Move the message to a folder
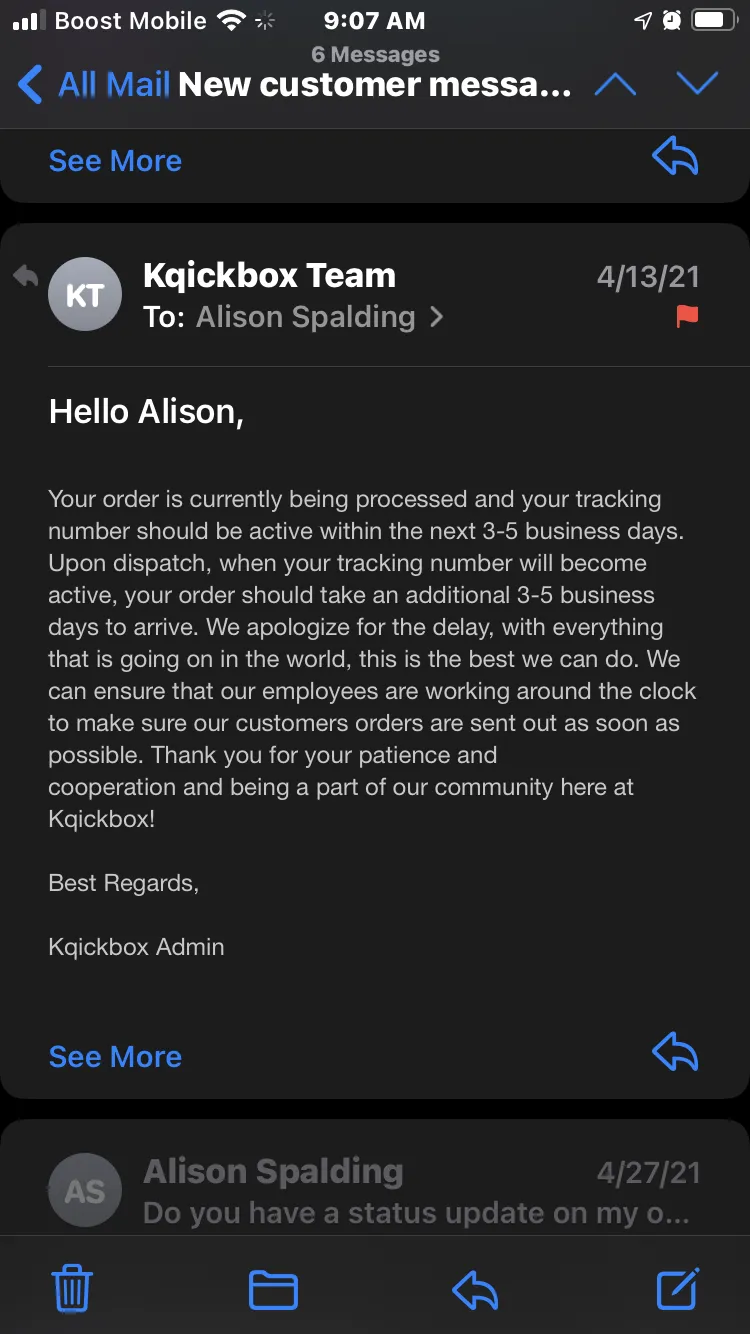 point(273,1289)
